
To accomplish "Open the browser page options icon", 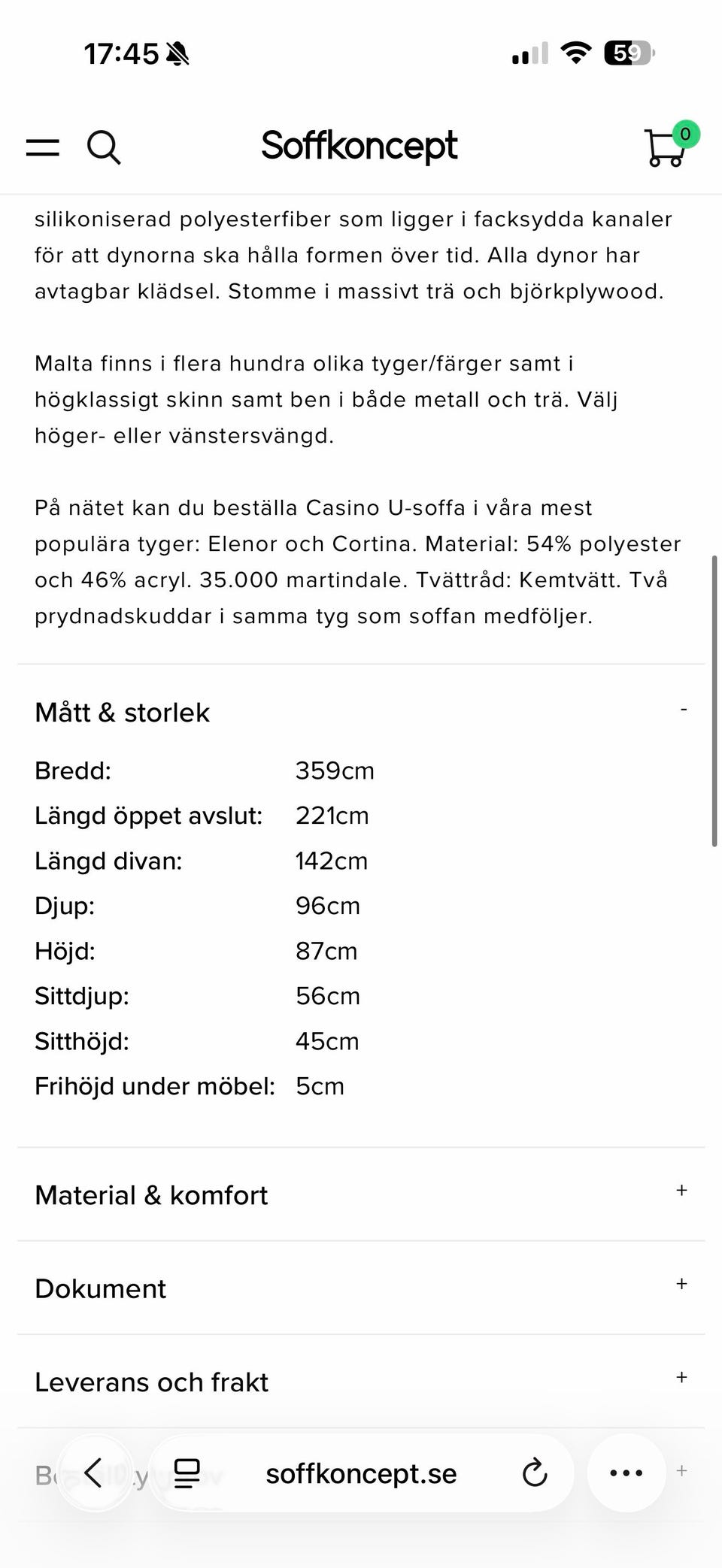I will click(187, 1473).
